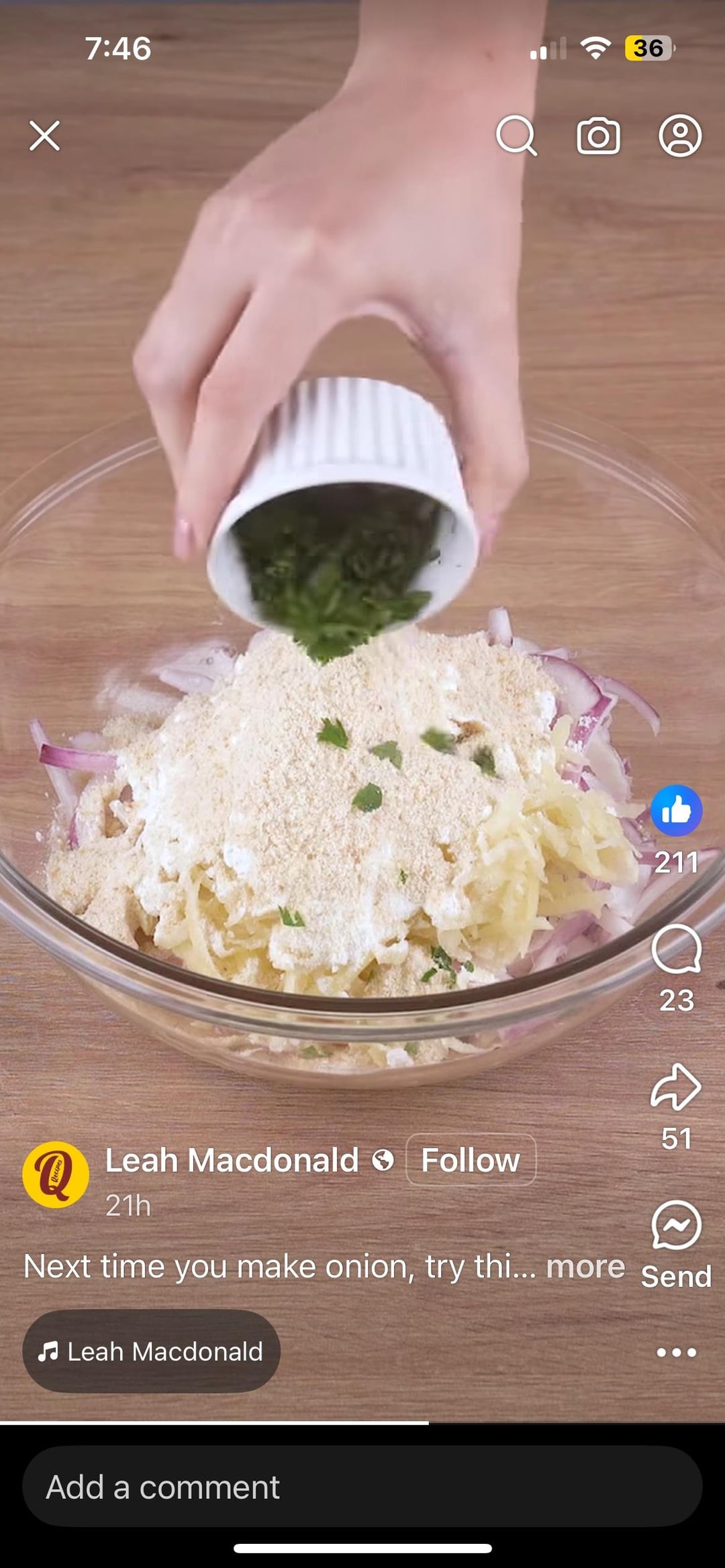
Task: Expand the caption with more
Action: [585, 1267]
